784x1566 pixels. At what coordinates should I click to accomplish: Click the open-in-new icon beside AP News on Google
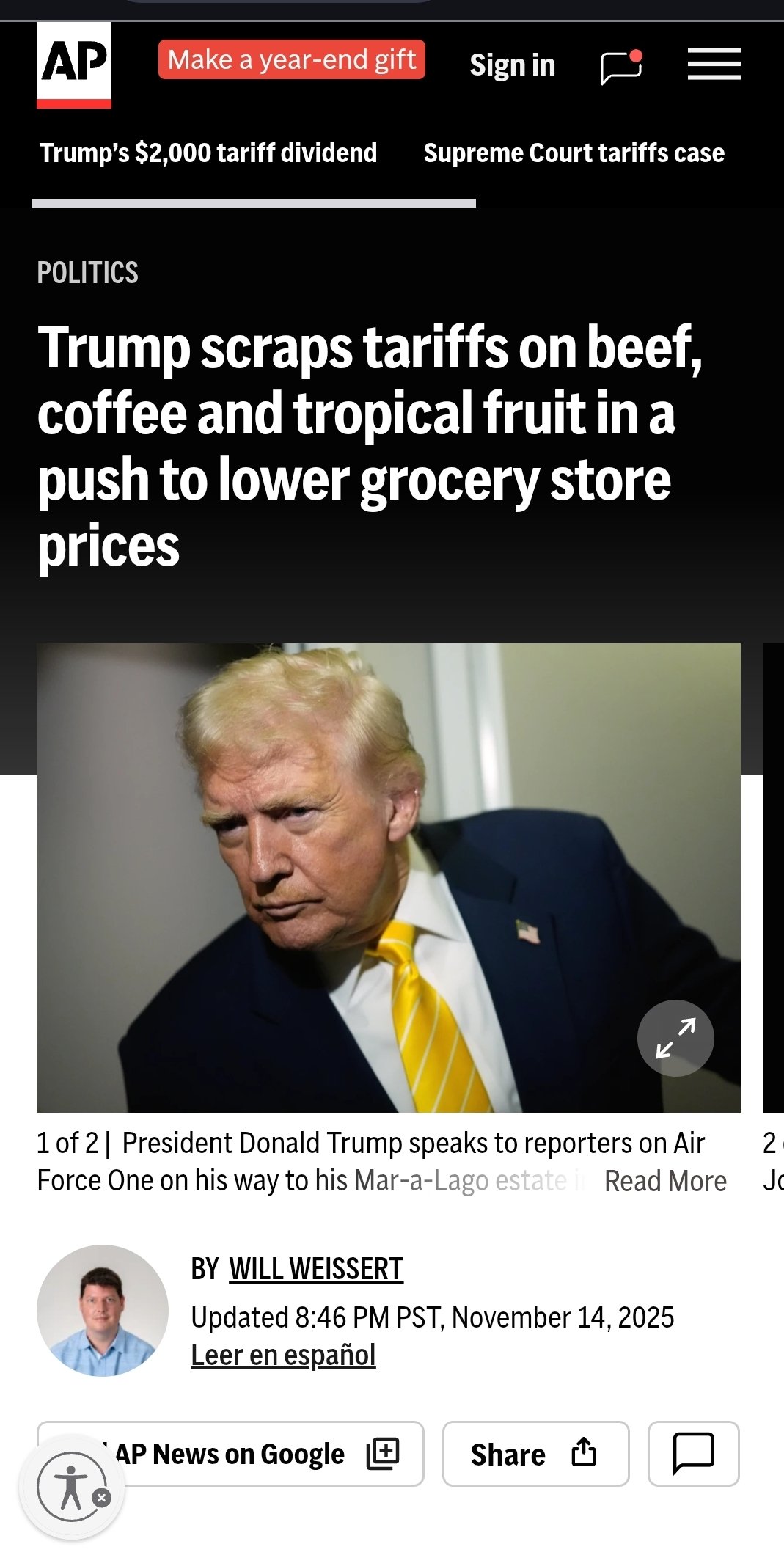coord(384,1454)
